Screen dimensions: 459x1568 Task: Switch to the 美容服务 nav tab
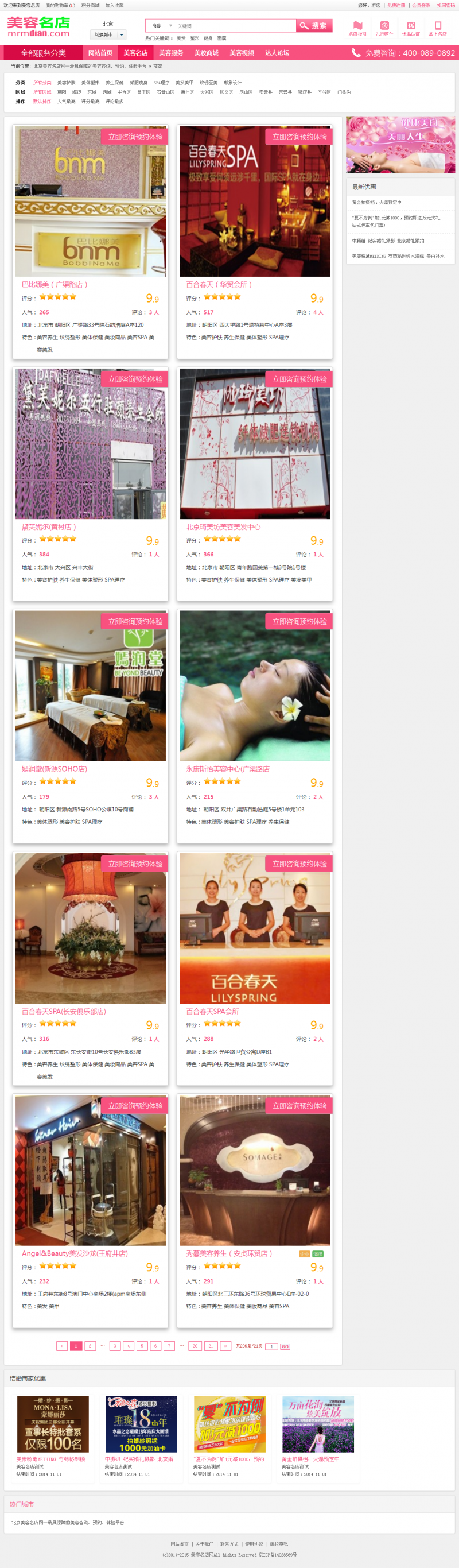(171, 53)
